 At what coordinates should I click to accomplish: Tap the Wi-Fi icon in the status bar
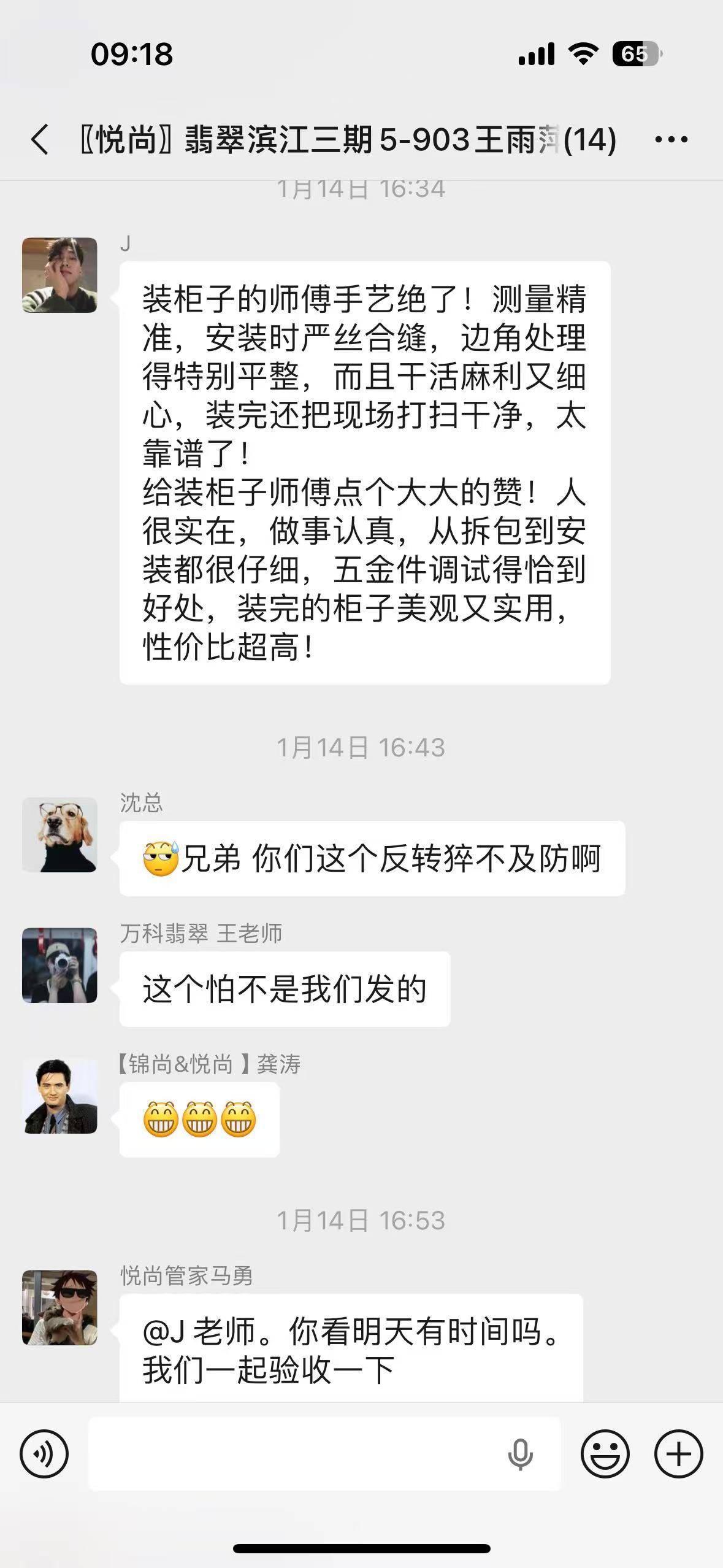point(584,55)
